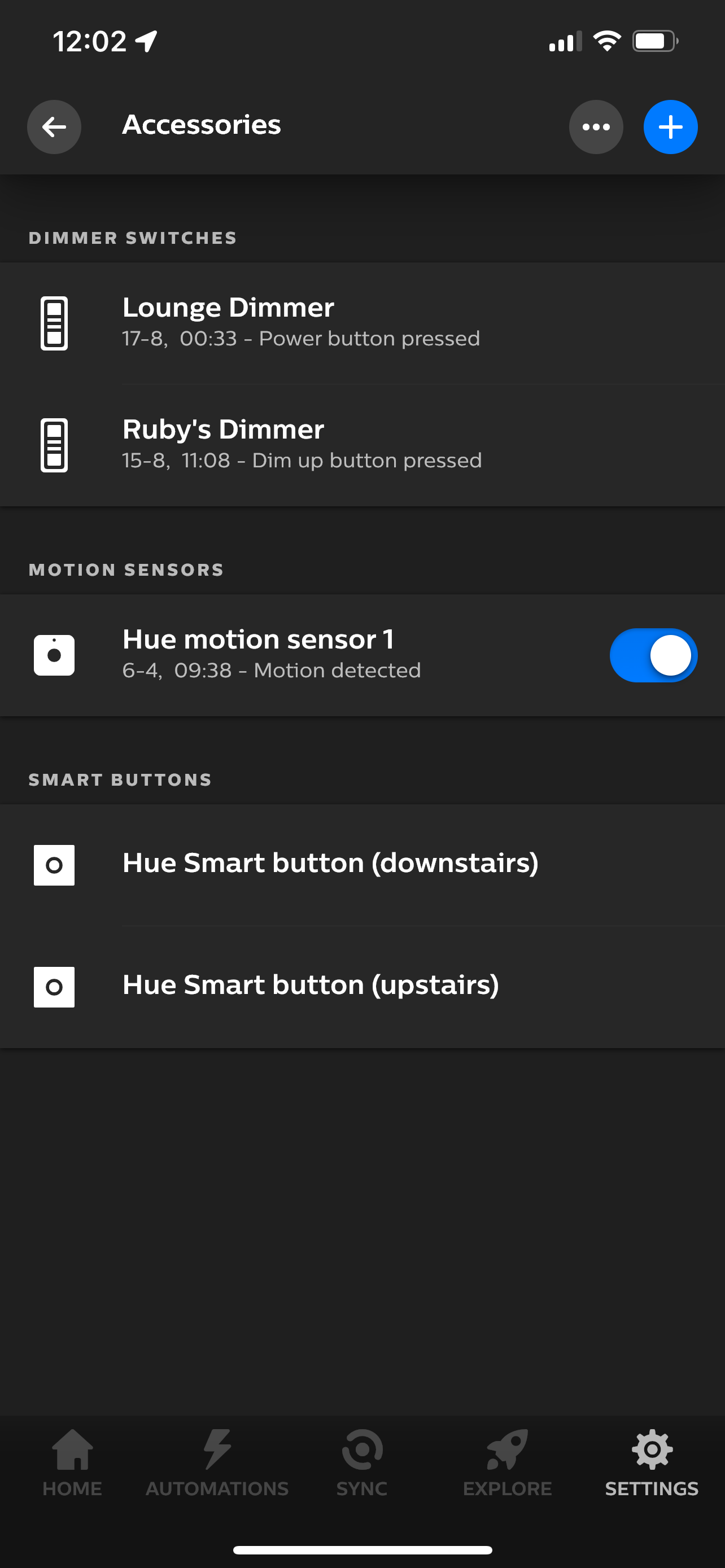Image resolution: width=725 pixels, height=1568 pixels.
Task: Tap the three-dot overflow button
Action: click(595, 126)
